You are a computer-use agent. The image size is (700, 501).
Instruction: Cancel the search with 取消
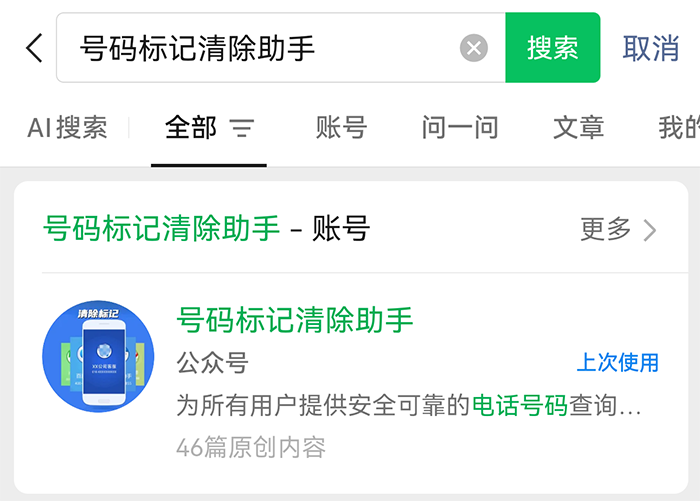click(x=650, y=48)
